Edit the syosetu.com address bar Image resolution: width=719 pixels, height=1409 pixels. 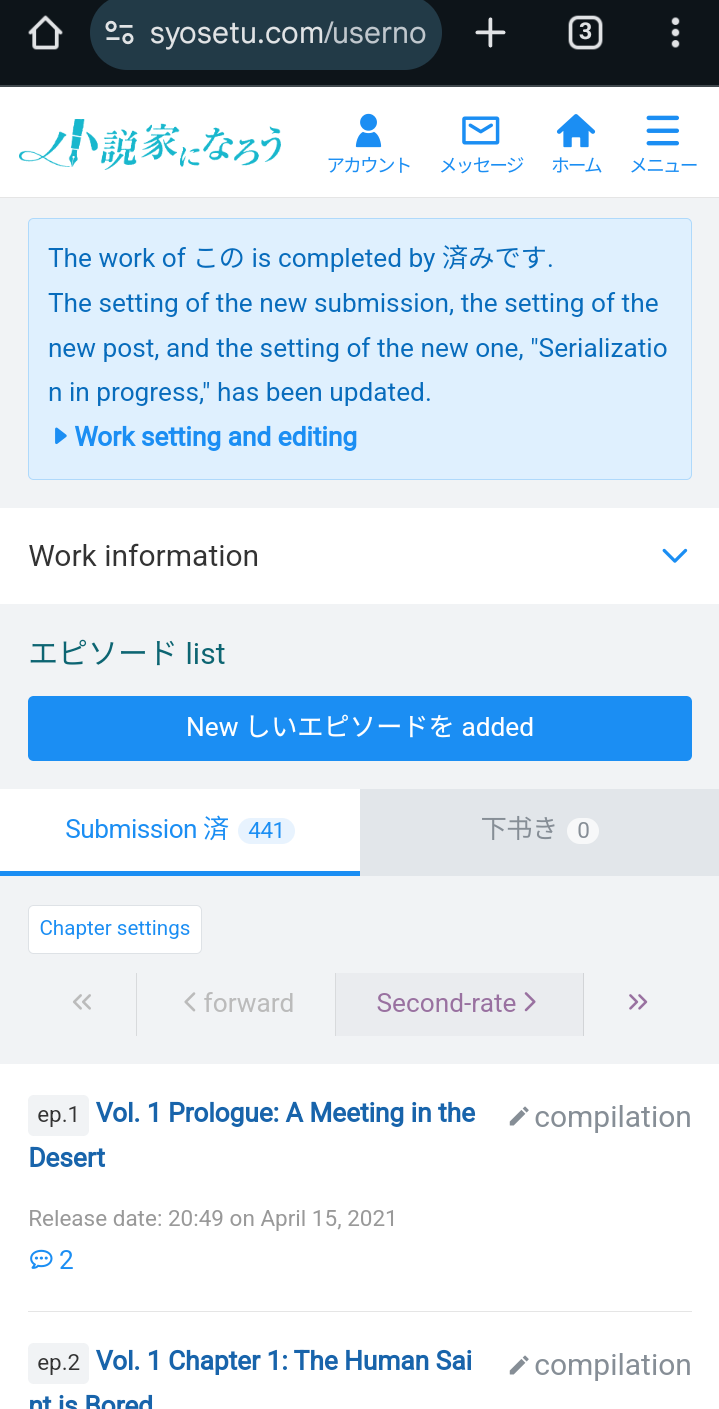[x=266, y=34]
